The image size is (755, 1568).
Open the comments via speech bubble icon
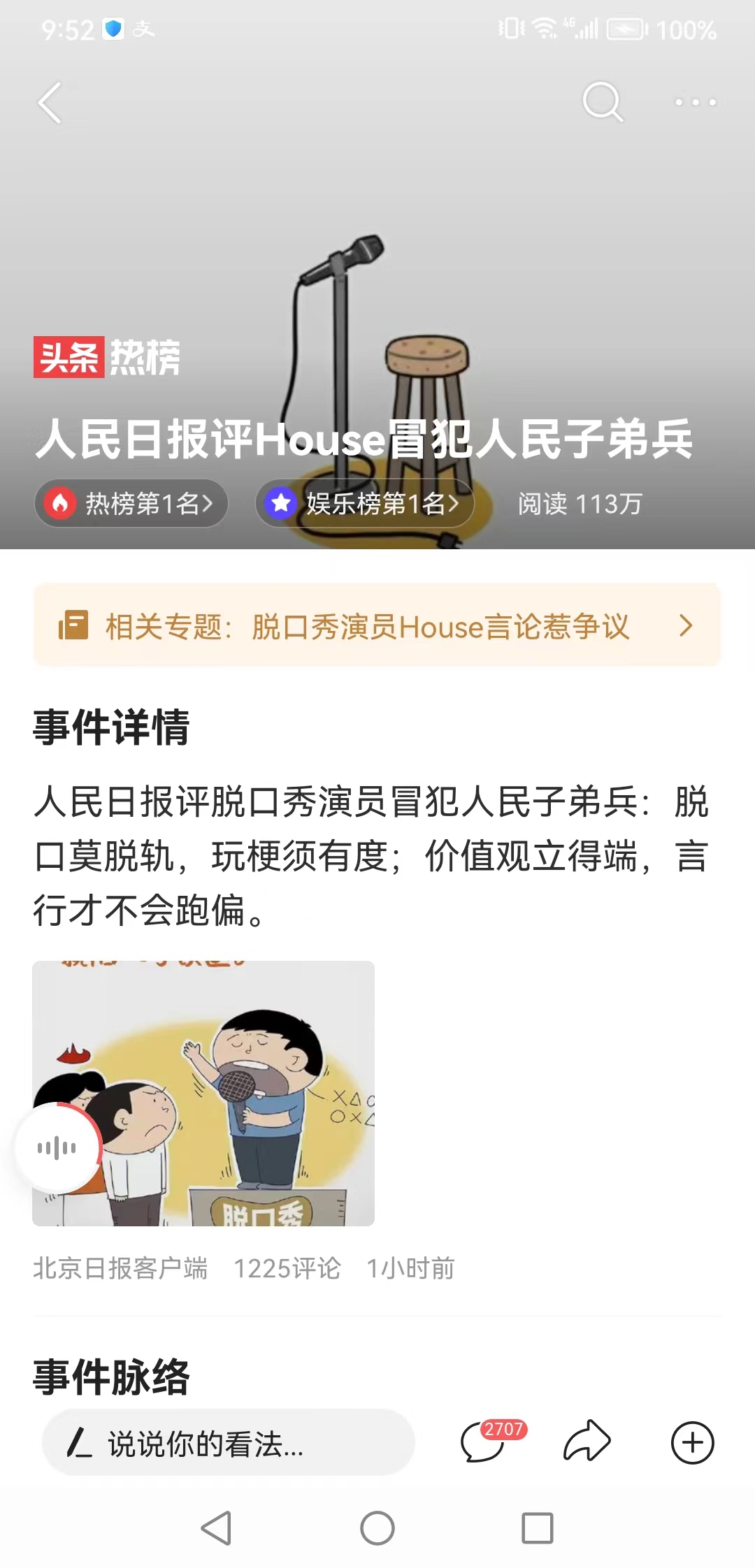click(487, 1442)
